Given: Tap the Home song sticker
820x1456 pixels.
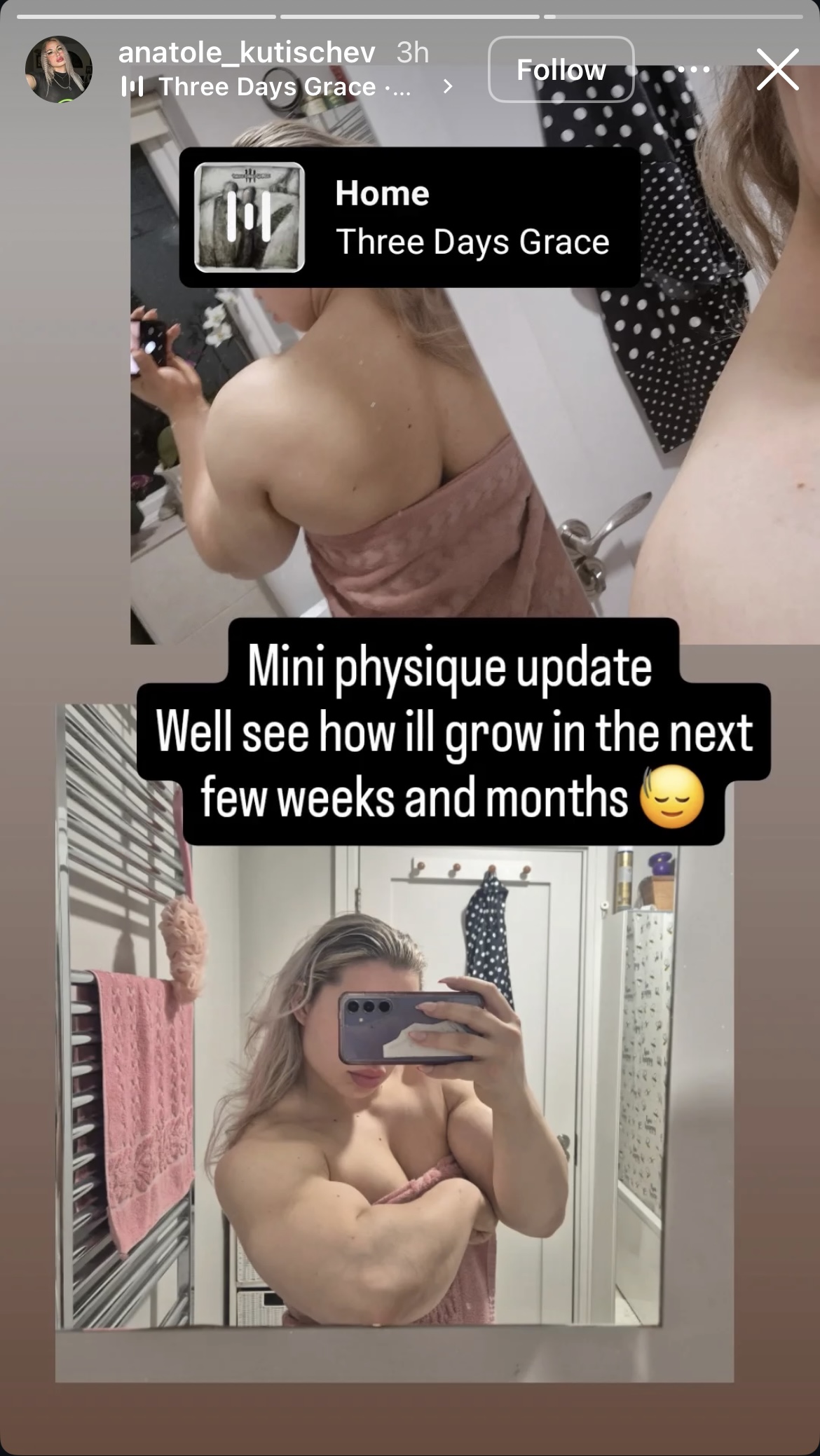Looking at the screenshot, I should [x=409, y=217].
